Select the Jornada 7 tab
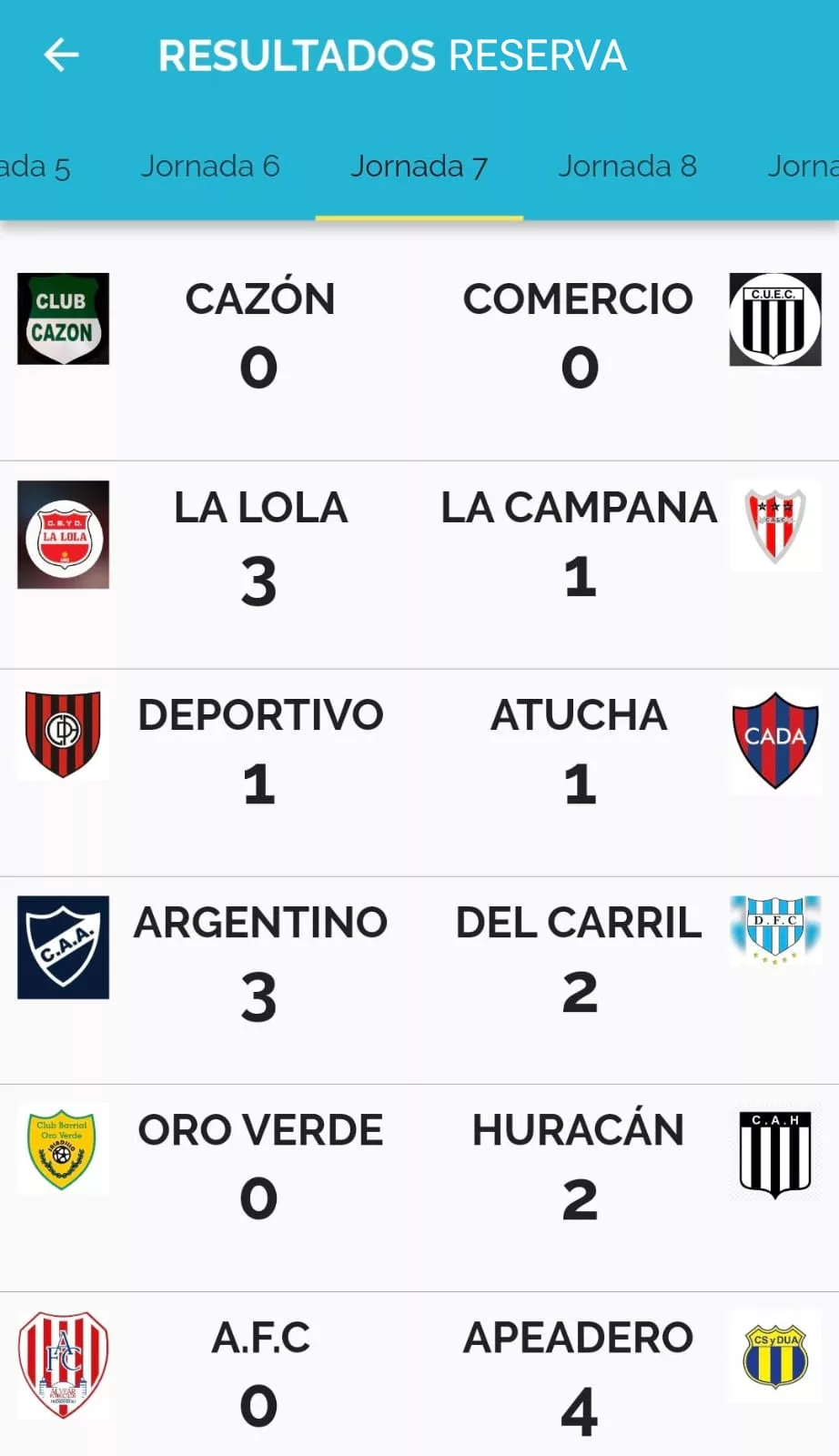Image resolution: width=839 pixels, height=1456 pixels. [x=419, y=167]
